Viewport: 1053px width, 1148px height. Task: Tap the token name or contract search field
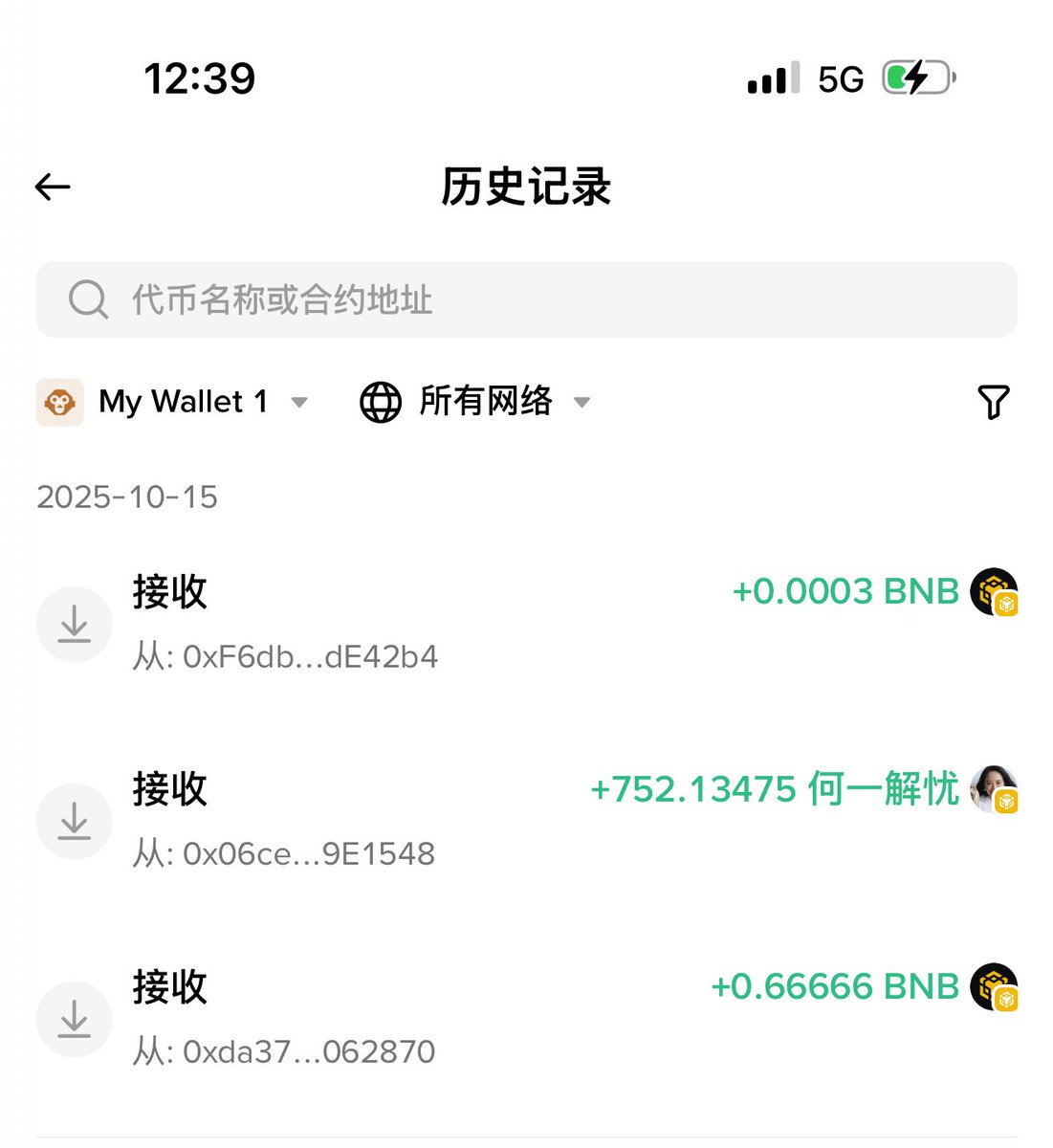[526, 299]
